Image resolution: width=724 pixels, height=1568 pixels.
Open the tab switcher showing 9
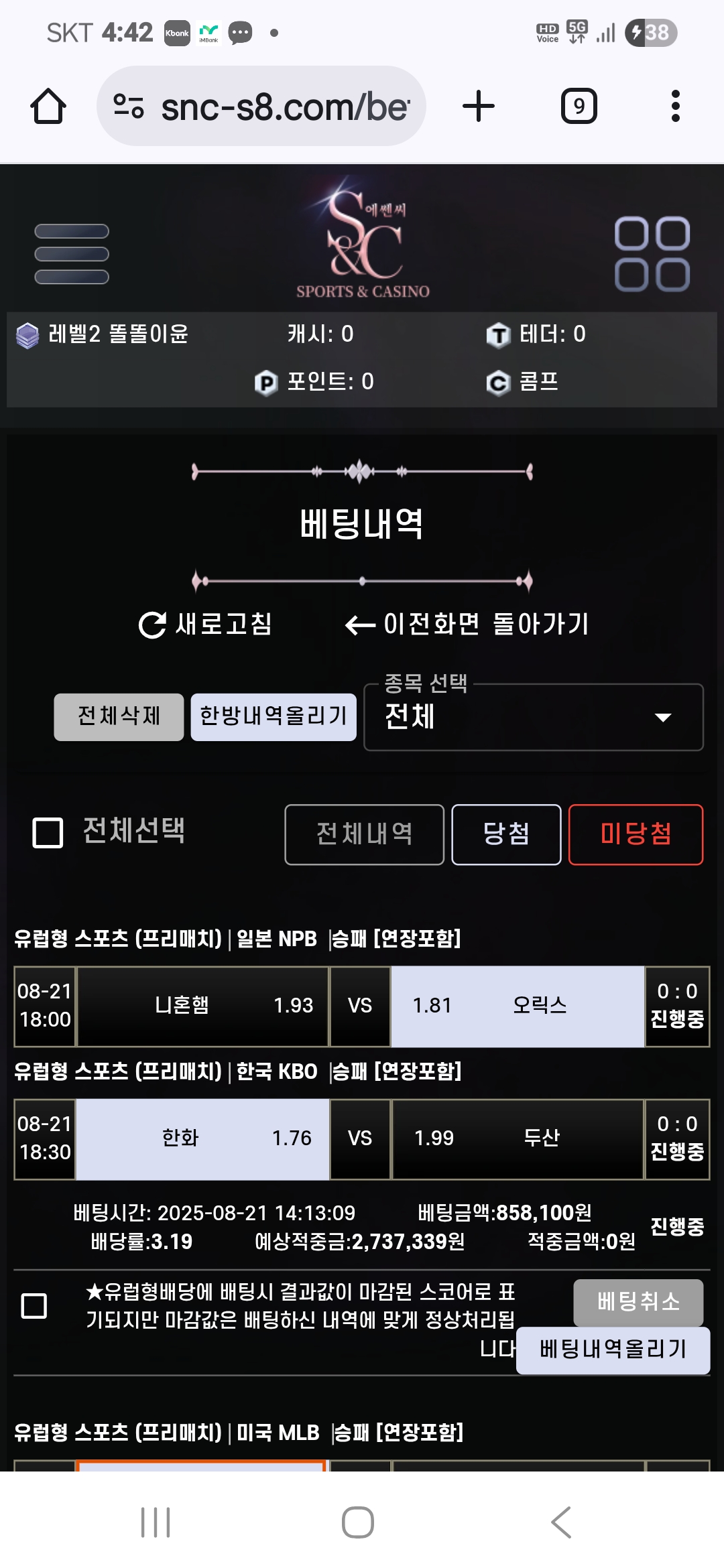point(579,106)
